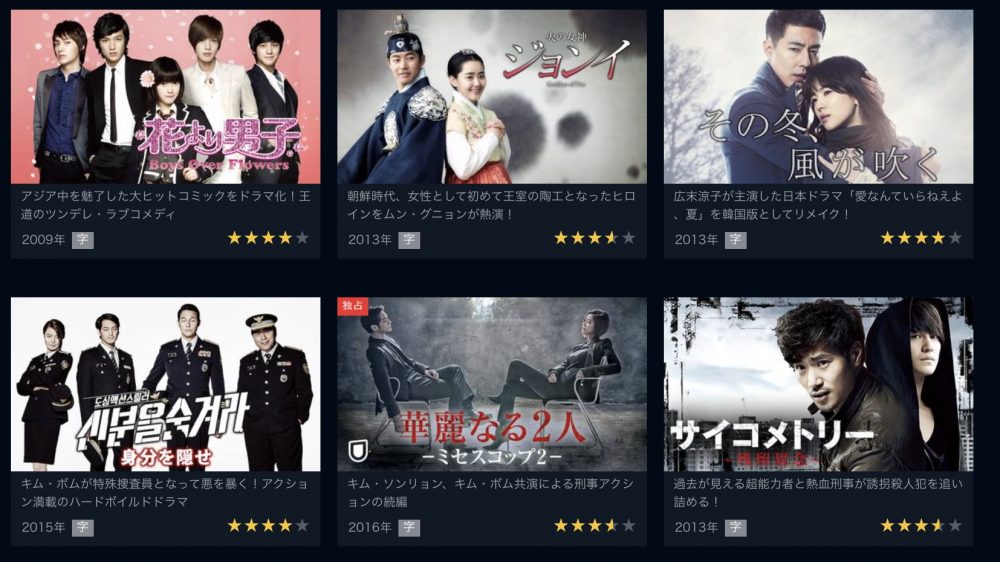Viewport: 1000px width, 562px height.
Task: Open the サイコメトリー drama card
Action: tap(818, 384)
